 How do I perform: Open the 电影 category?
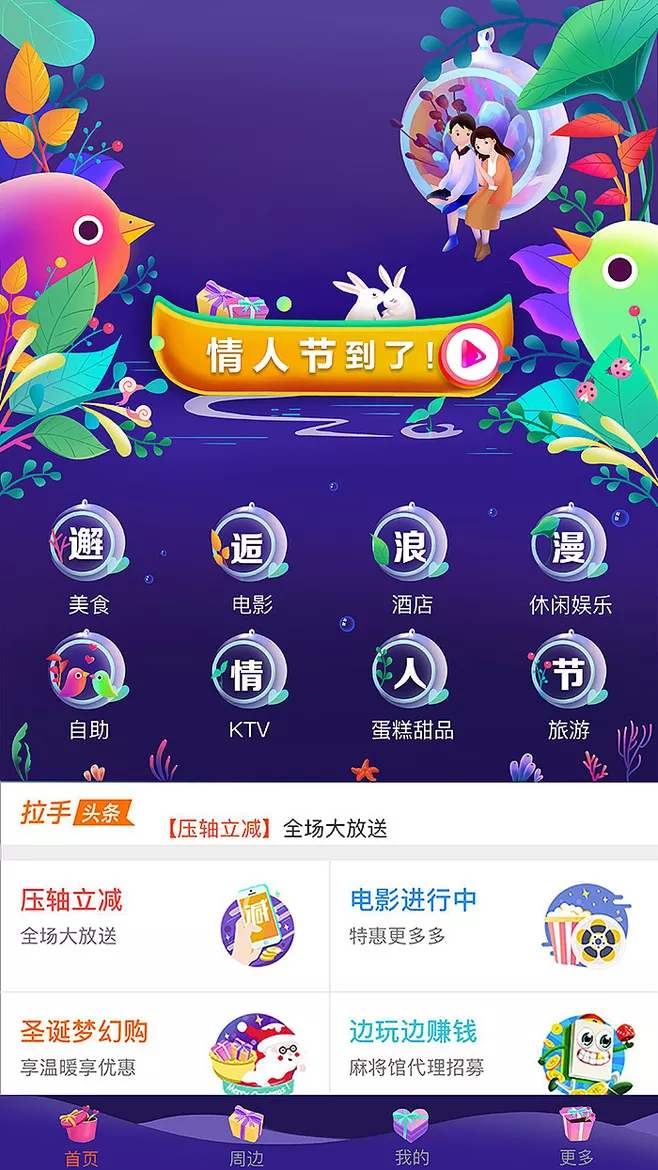pyautogui.click(x=250, y=561)
